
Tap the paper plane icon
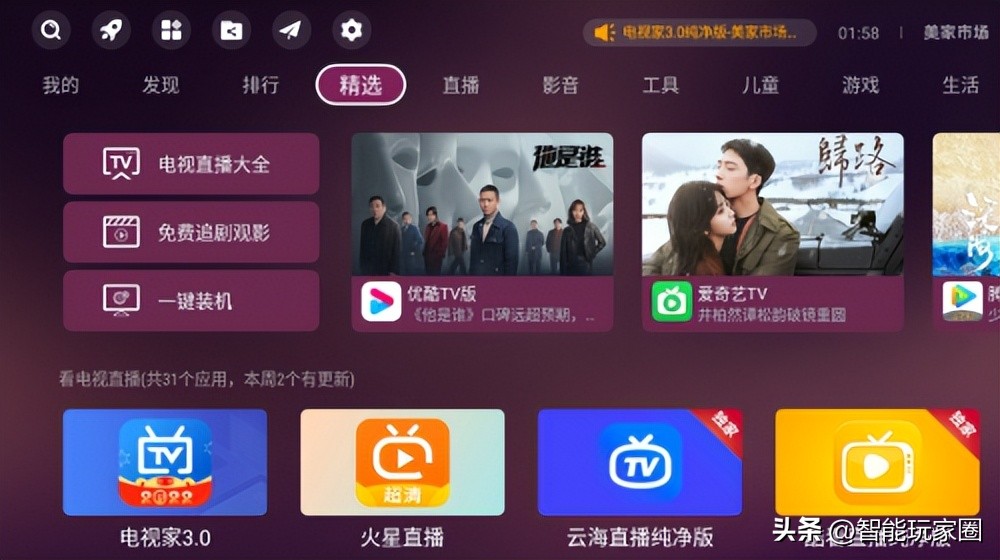291,31
